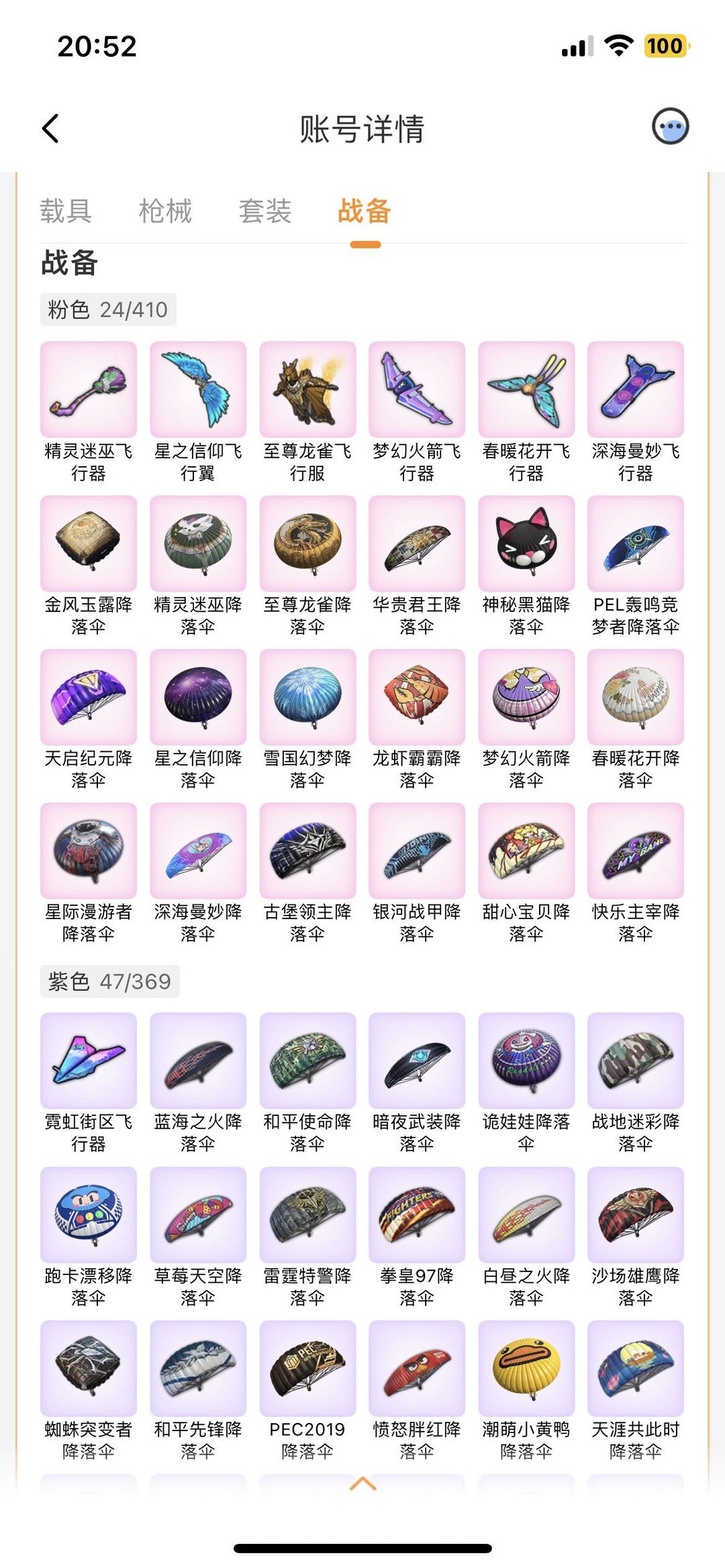Select the 套装 tab
The width and height of the screenshot is (725, 1568).
tap(266, 211)
